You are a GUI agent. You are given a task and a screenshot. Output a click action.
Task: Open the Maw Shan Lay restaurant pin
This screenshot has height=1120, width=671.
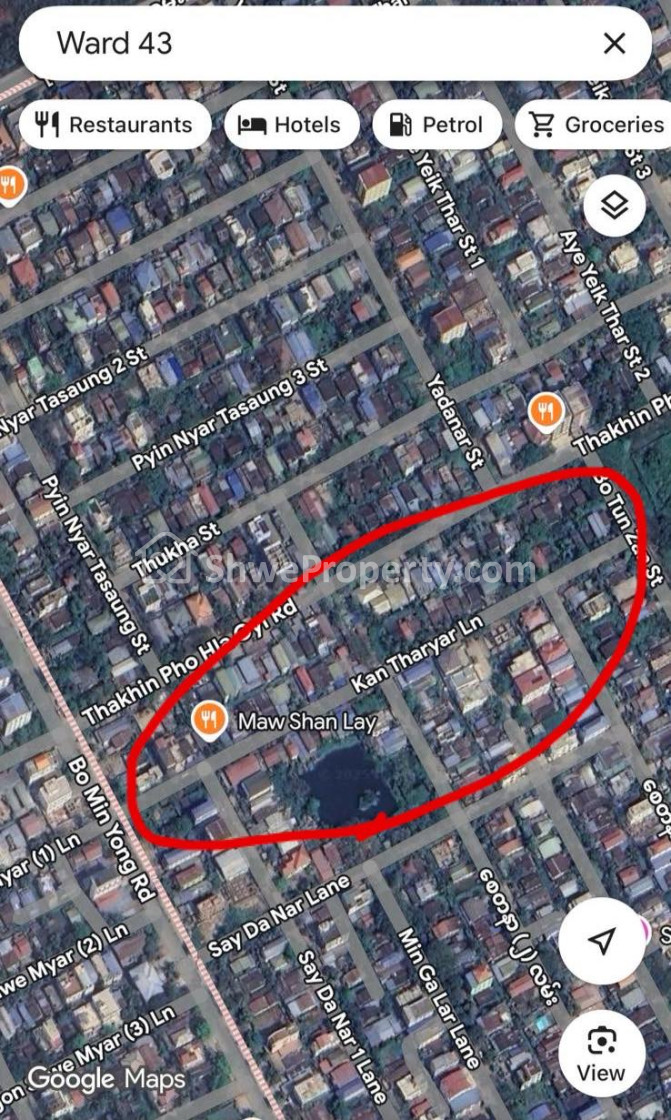click(209, 720)
